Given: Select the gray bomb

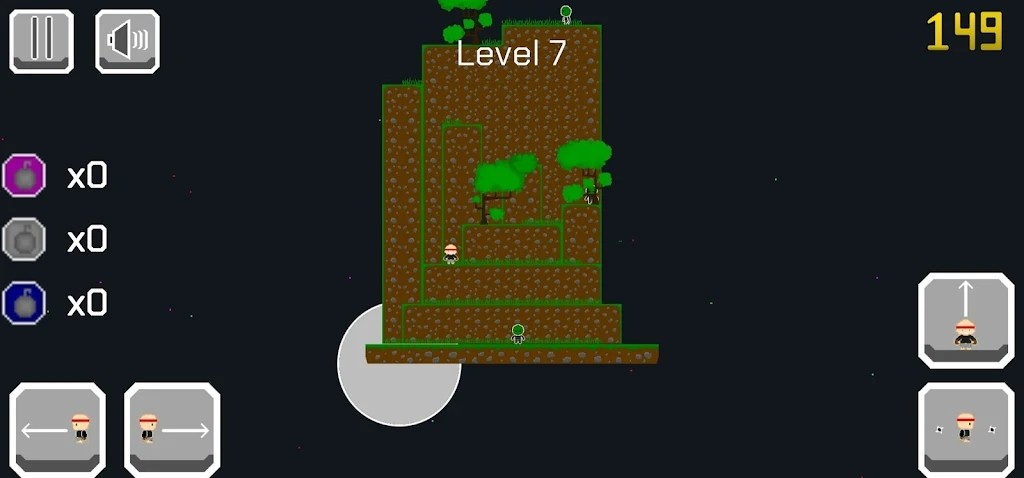Looking at the screenshot, I should click(x=24, y=239).
